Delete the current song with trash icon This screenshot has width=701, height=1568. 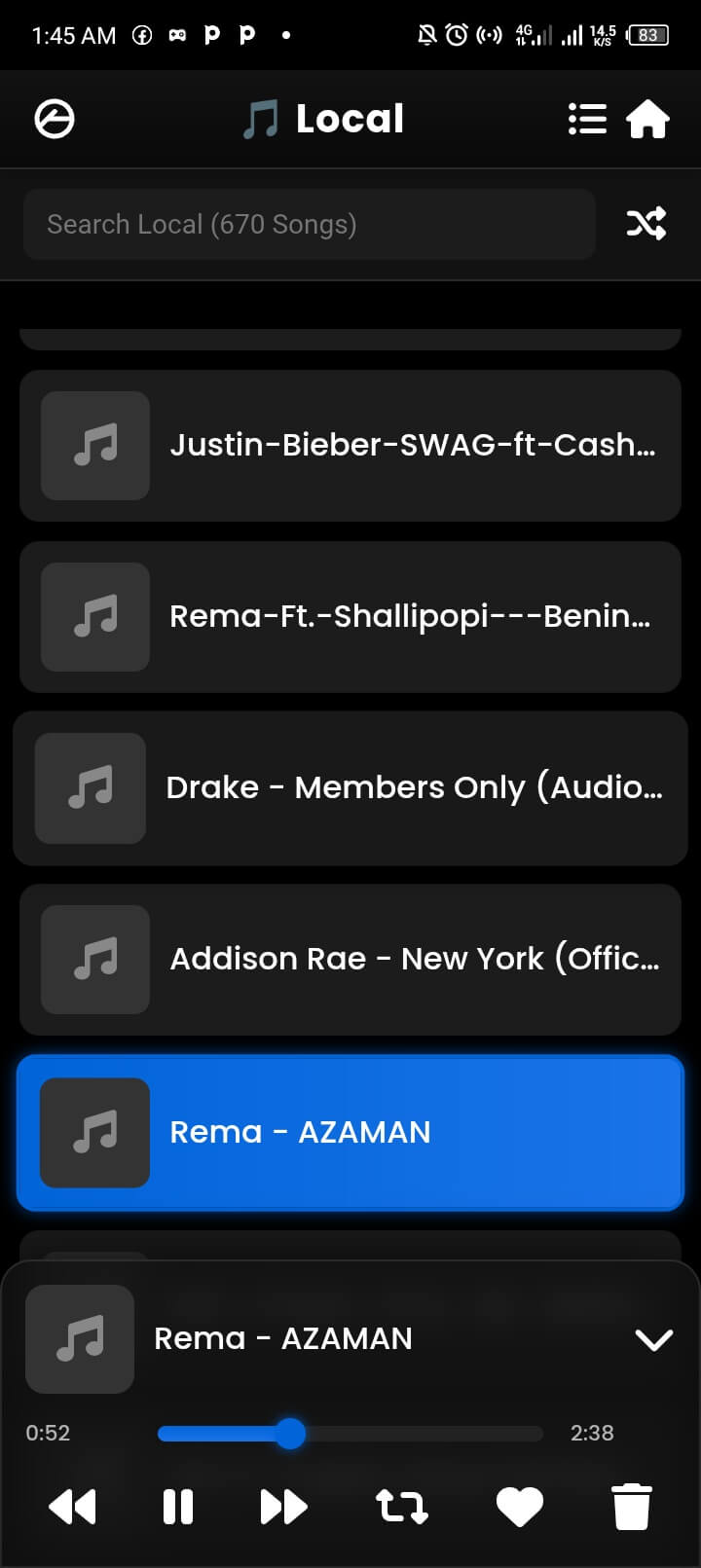click(x=631, y=1507)
